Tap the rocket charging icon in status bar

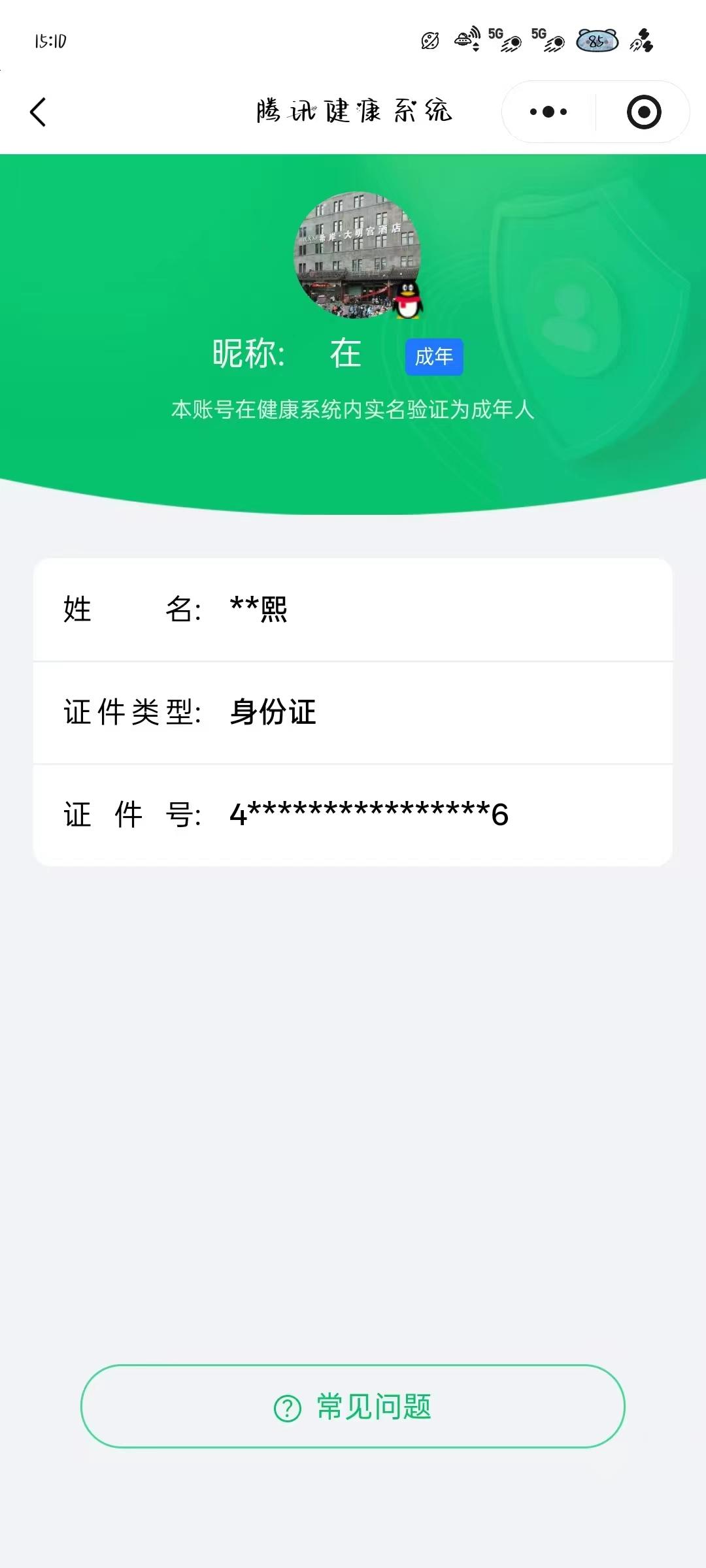tap(642, 41)
